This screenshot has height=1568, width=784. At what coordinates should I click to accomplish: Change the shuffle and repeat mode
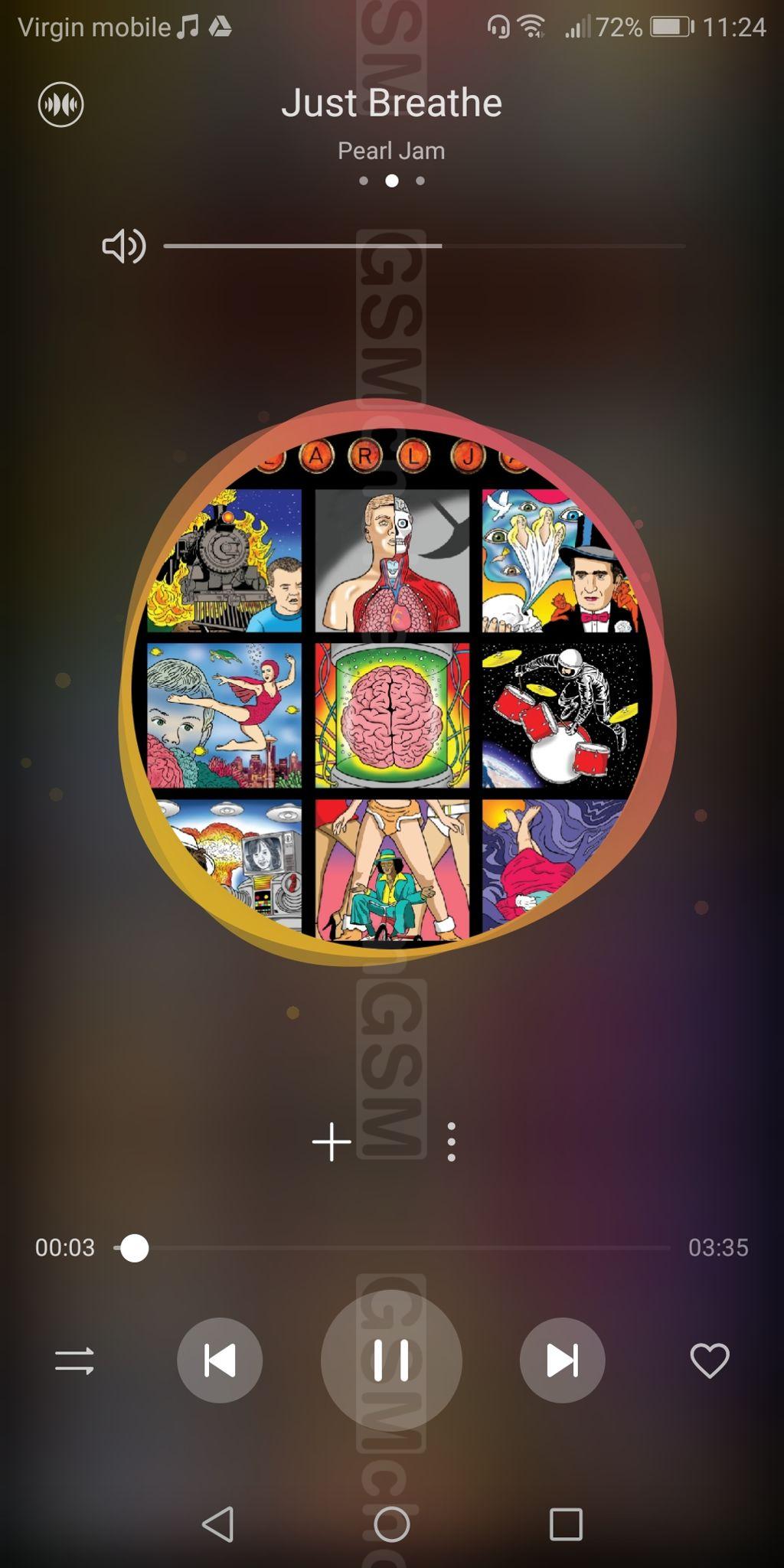[74, 1361]
